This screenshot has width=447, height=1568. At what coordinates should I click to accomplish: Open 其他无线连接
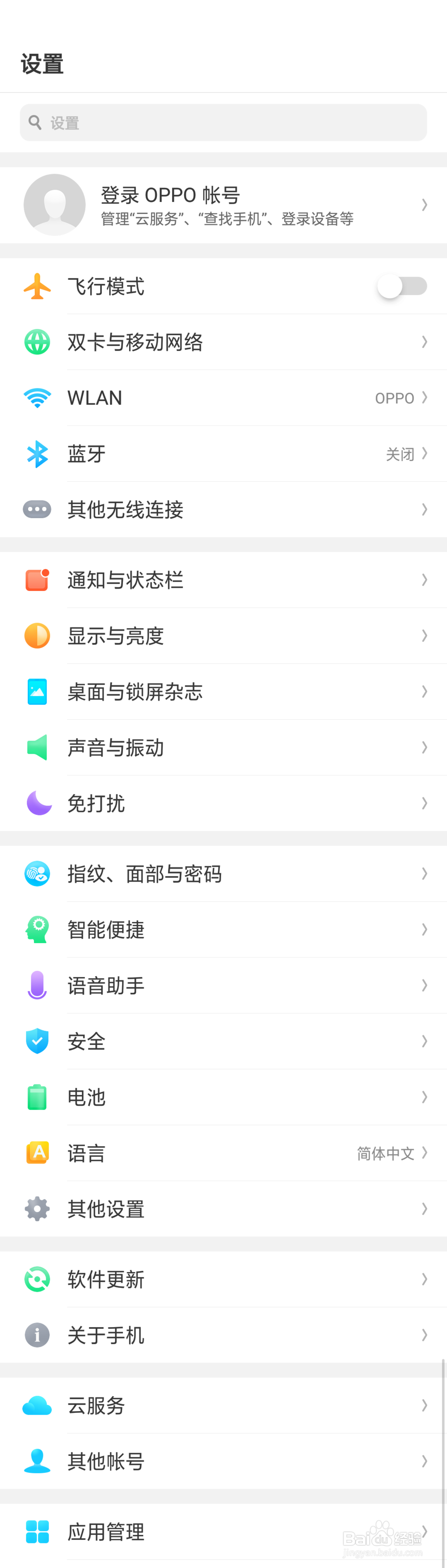pyautogui.click(x=223, y=510)
